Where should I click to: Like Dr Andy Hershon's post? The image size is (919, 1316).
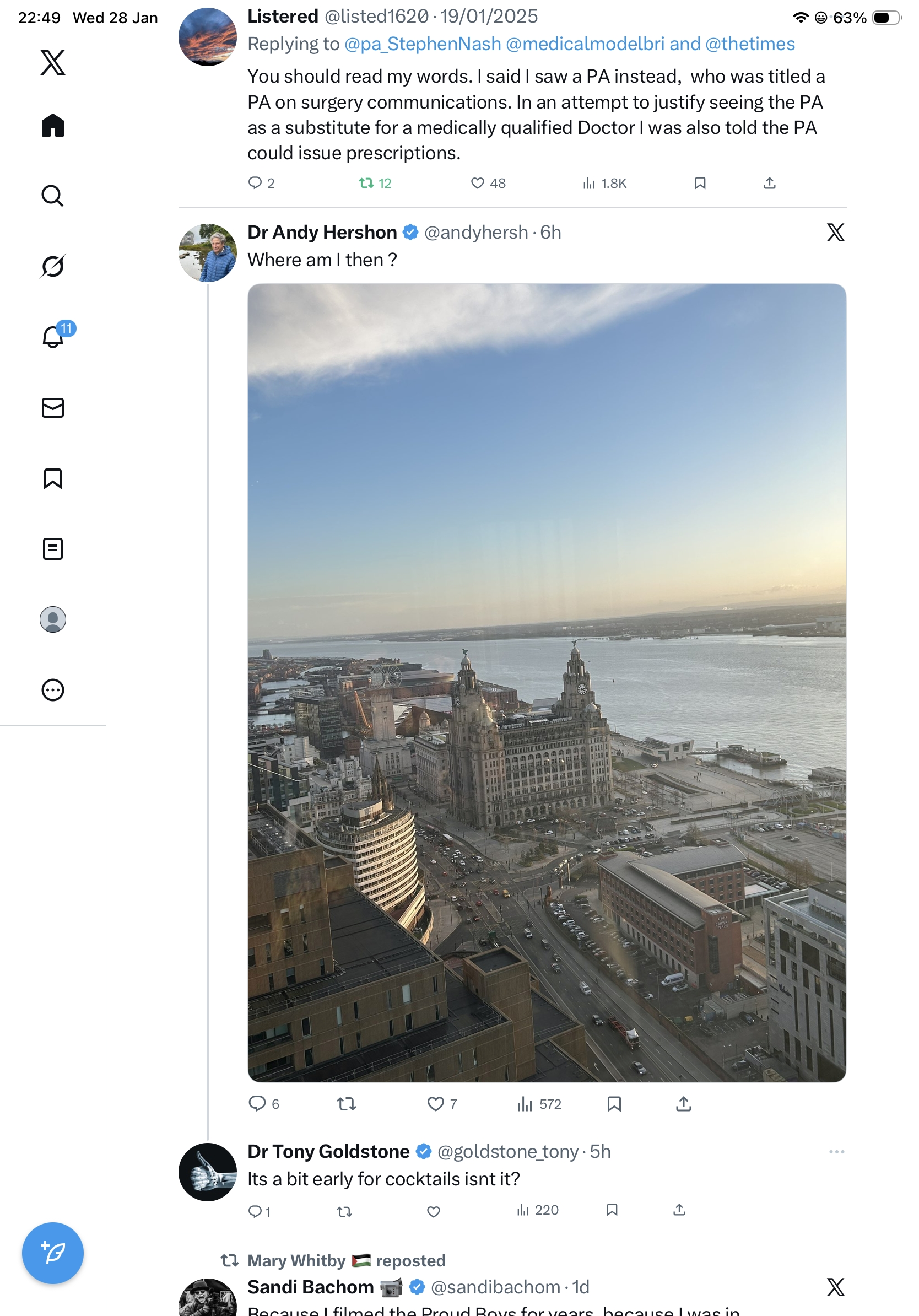click(435, 1103)
